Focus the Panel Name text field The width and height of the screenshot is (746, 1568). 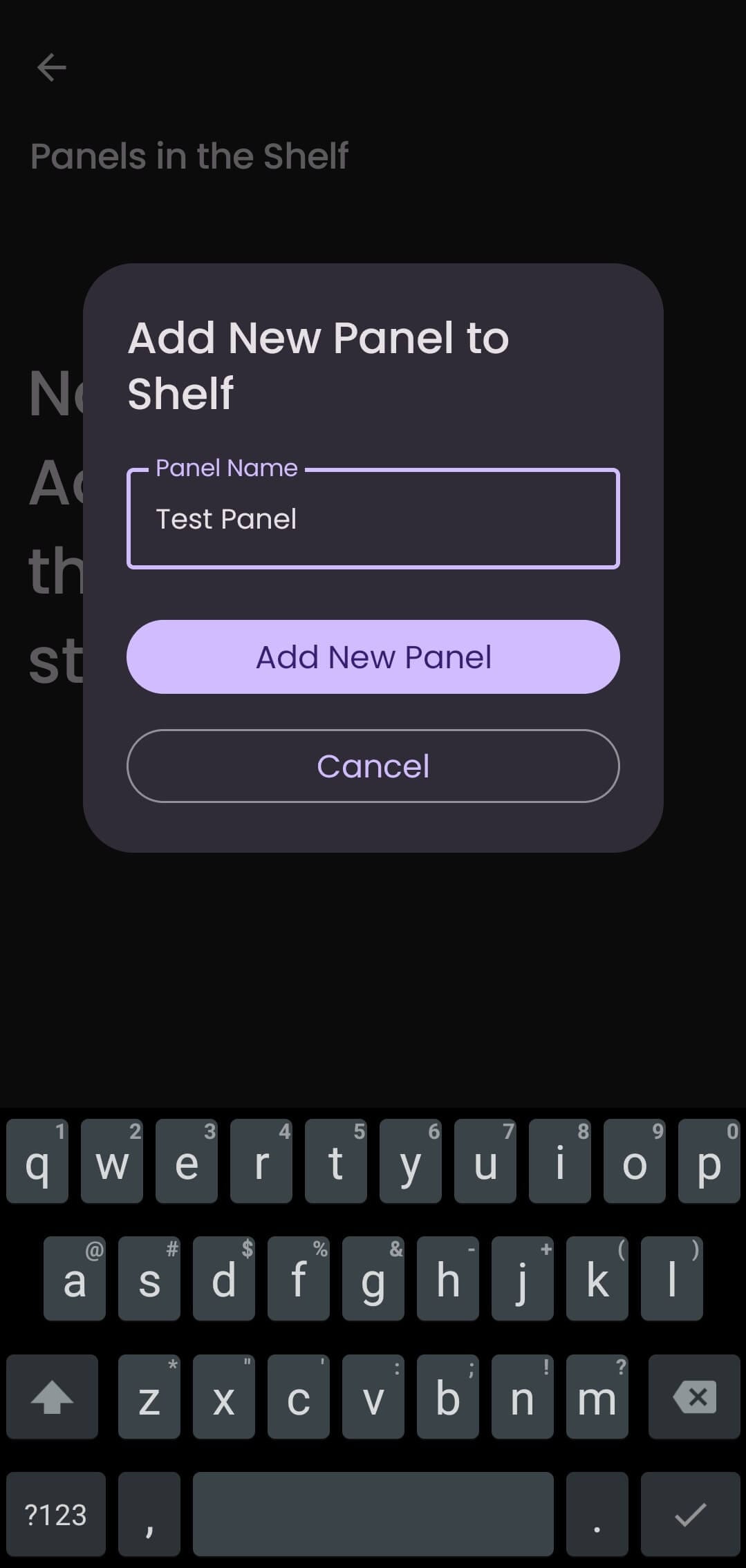[x=373, y=519]
